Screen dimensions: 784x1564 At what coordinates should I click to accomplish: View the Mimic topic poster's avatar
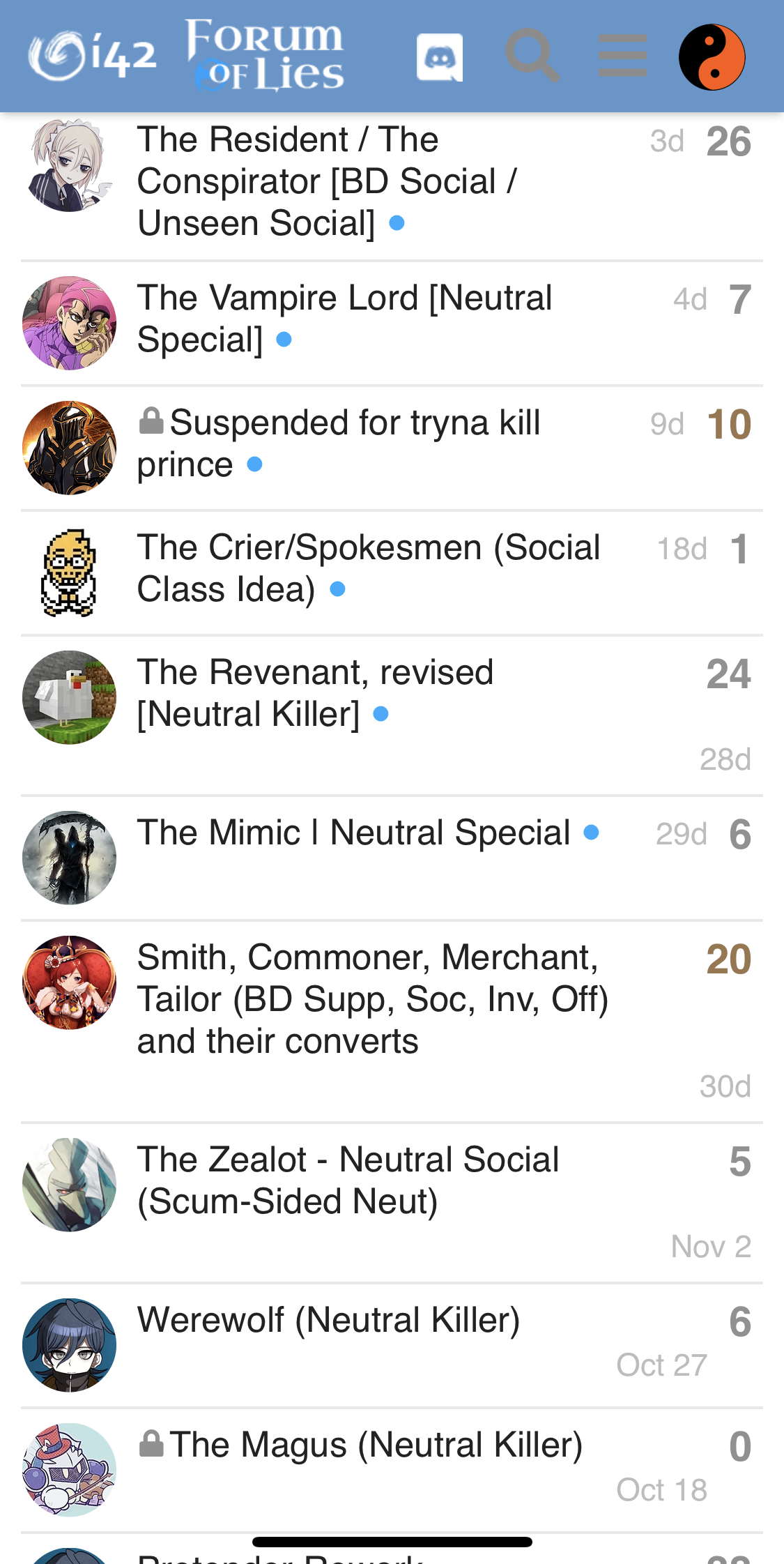[69, 858]
